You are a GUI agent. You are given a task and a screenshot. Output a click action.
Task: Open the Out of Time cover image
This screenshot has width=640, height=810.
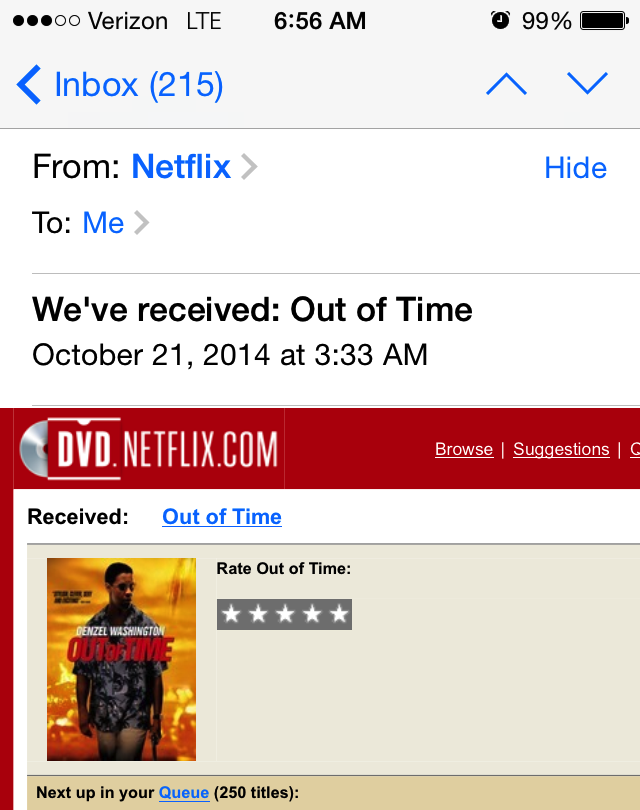click(121, 659)
